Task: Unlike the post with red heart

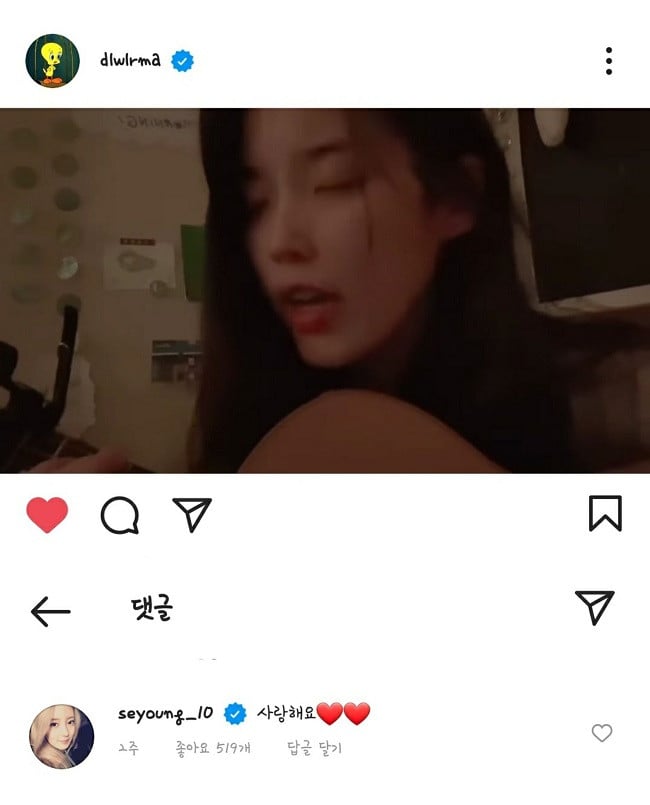Action: [47, 515]
